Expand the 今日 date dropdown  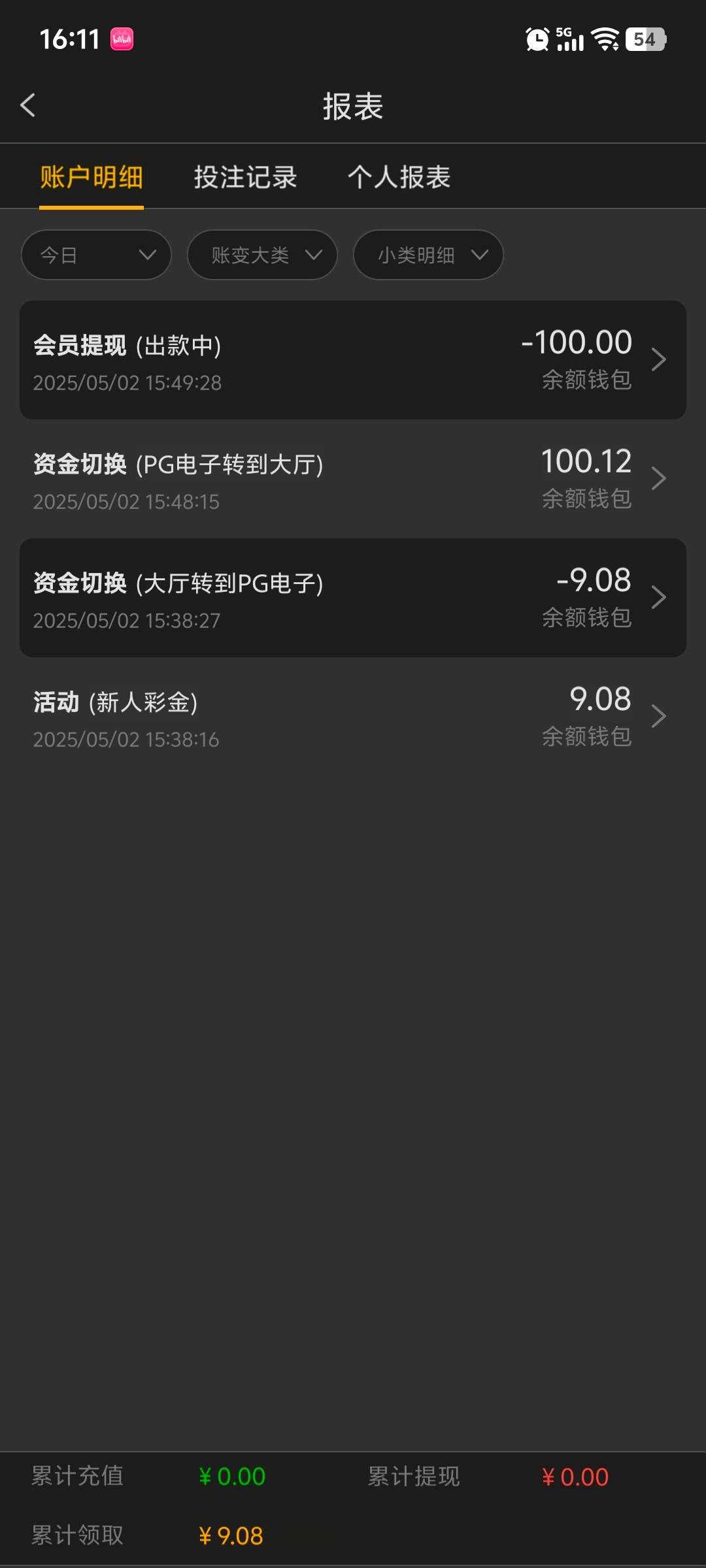(96, 255)
